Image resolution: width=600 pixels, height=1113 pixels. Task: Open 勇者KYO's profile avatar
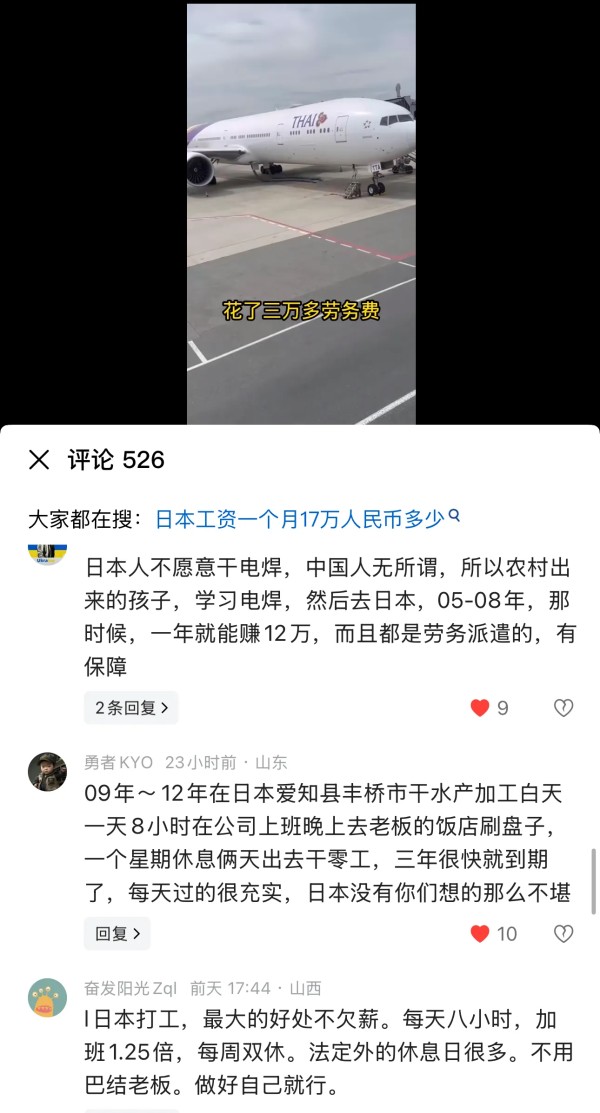coord(47,772)
